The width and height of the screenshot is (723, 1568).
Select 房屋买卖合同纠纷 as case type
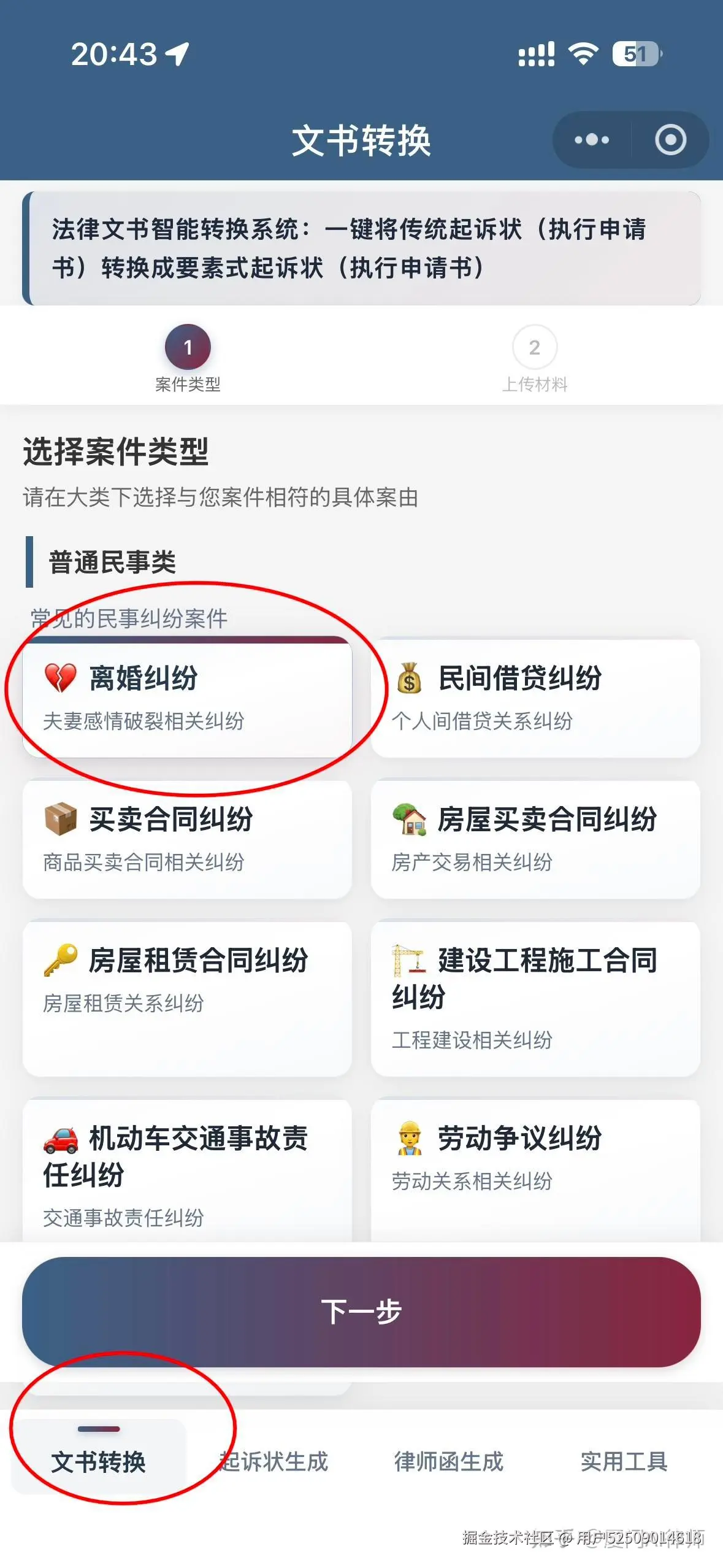click(535, 839)
